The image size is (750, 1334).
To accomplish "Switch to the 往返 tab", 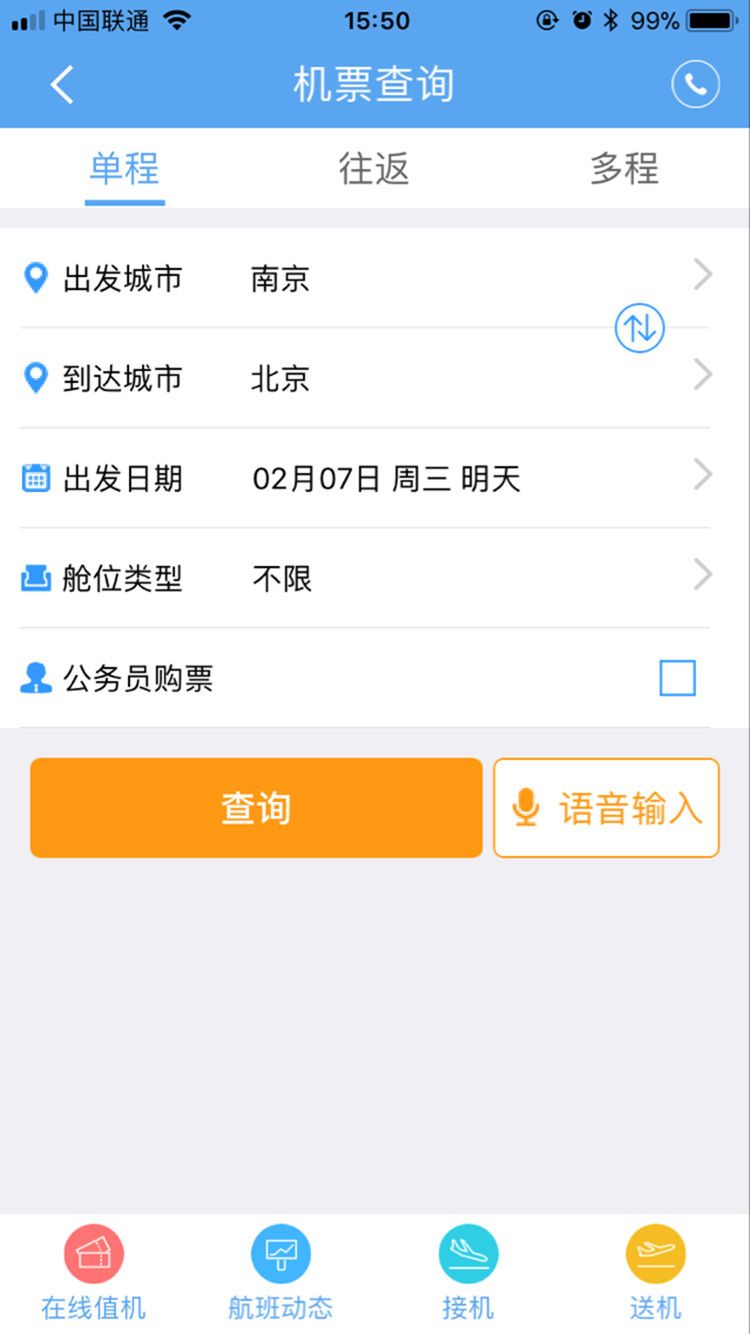I will coord(374,169).
